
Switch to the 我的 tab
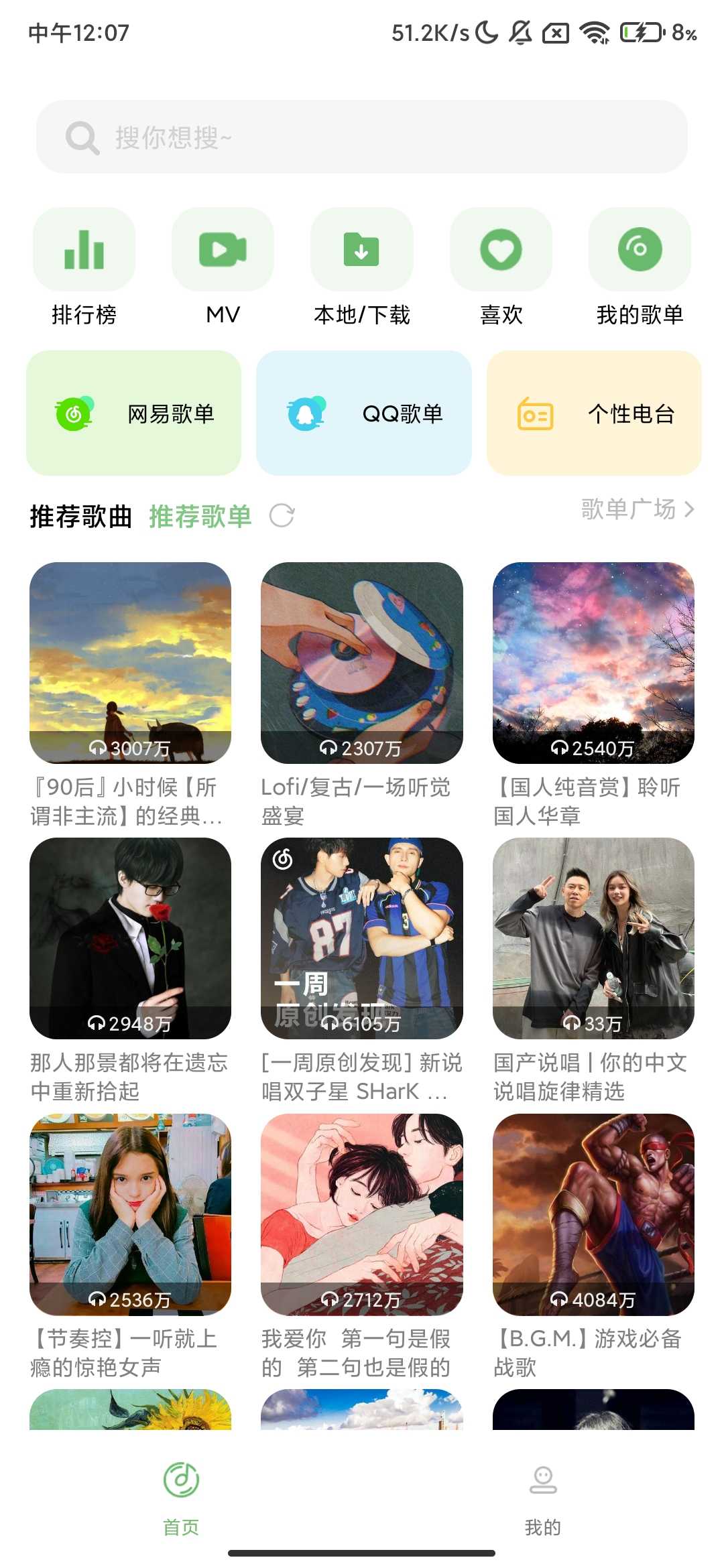tap(543, 1500)
